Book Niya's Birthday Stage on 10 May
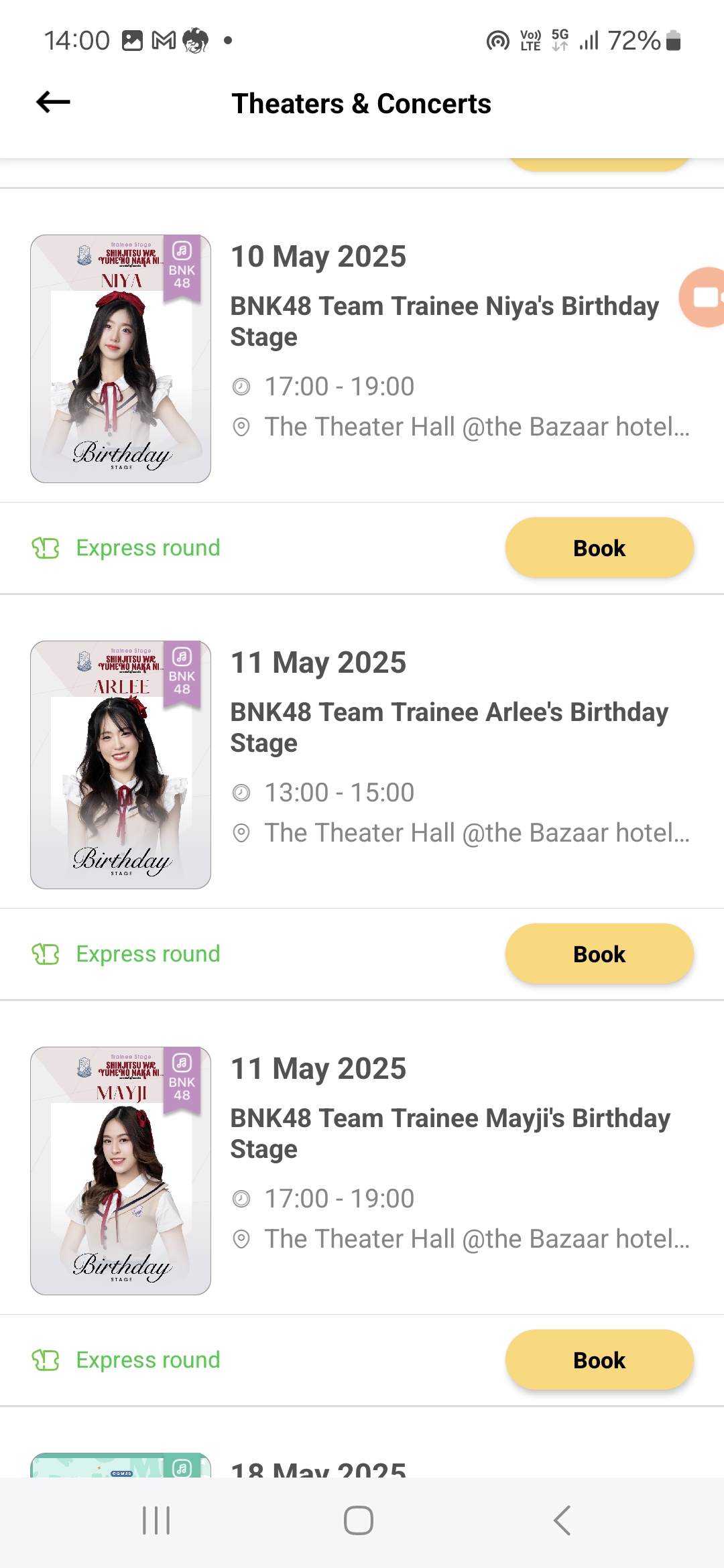 point(599,547)
